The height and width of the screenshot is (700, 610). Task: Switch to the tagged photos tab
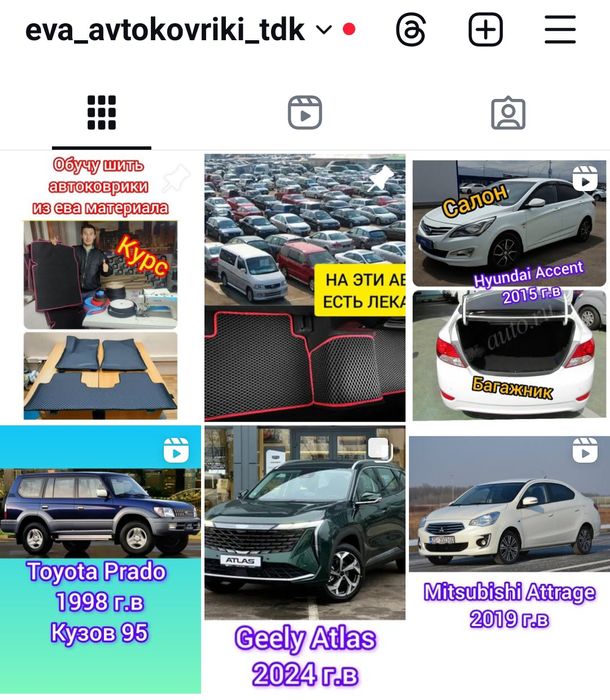tap(508, 113)
